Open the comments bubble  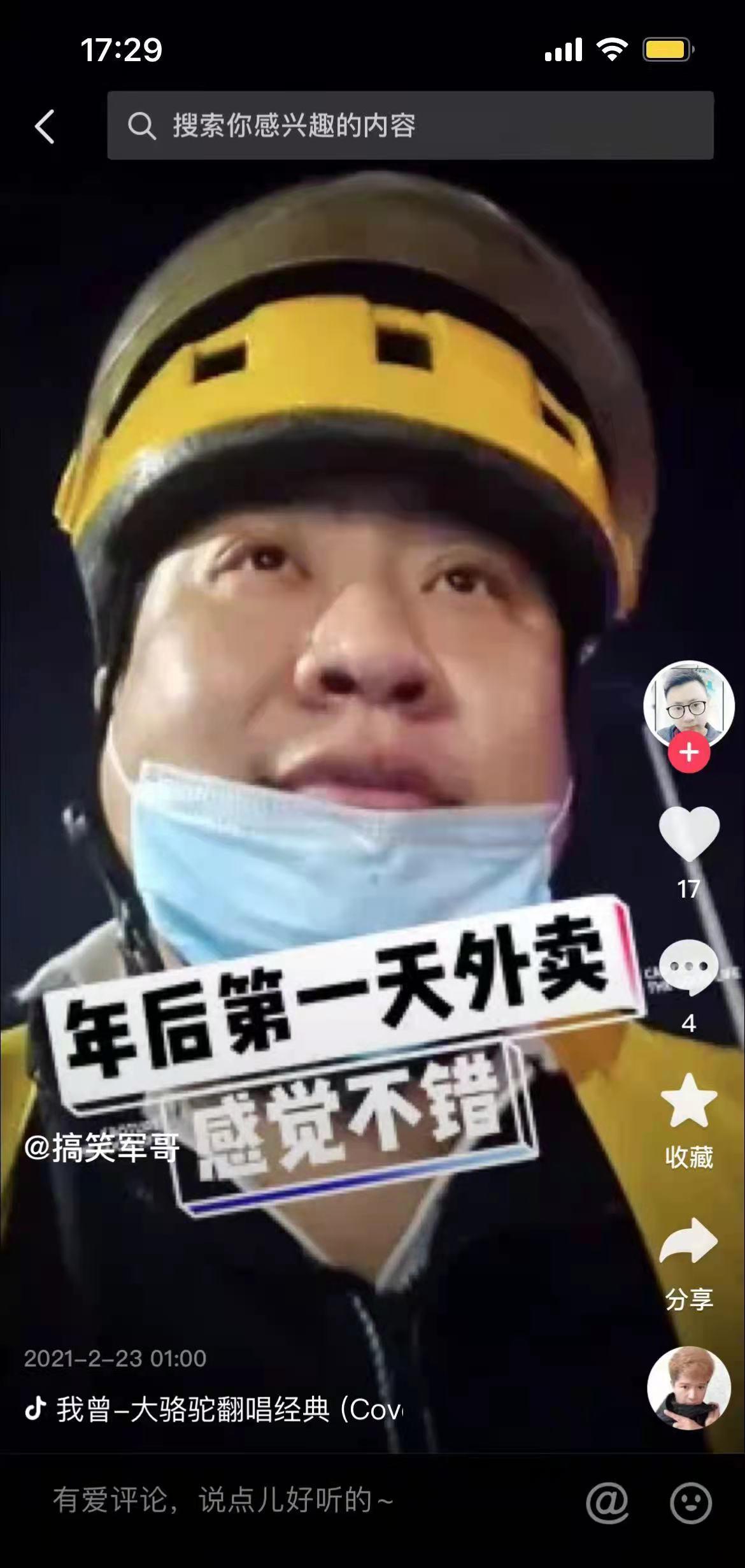(688, 967)
